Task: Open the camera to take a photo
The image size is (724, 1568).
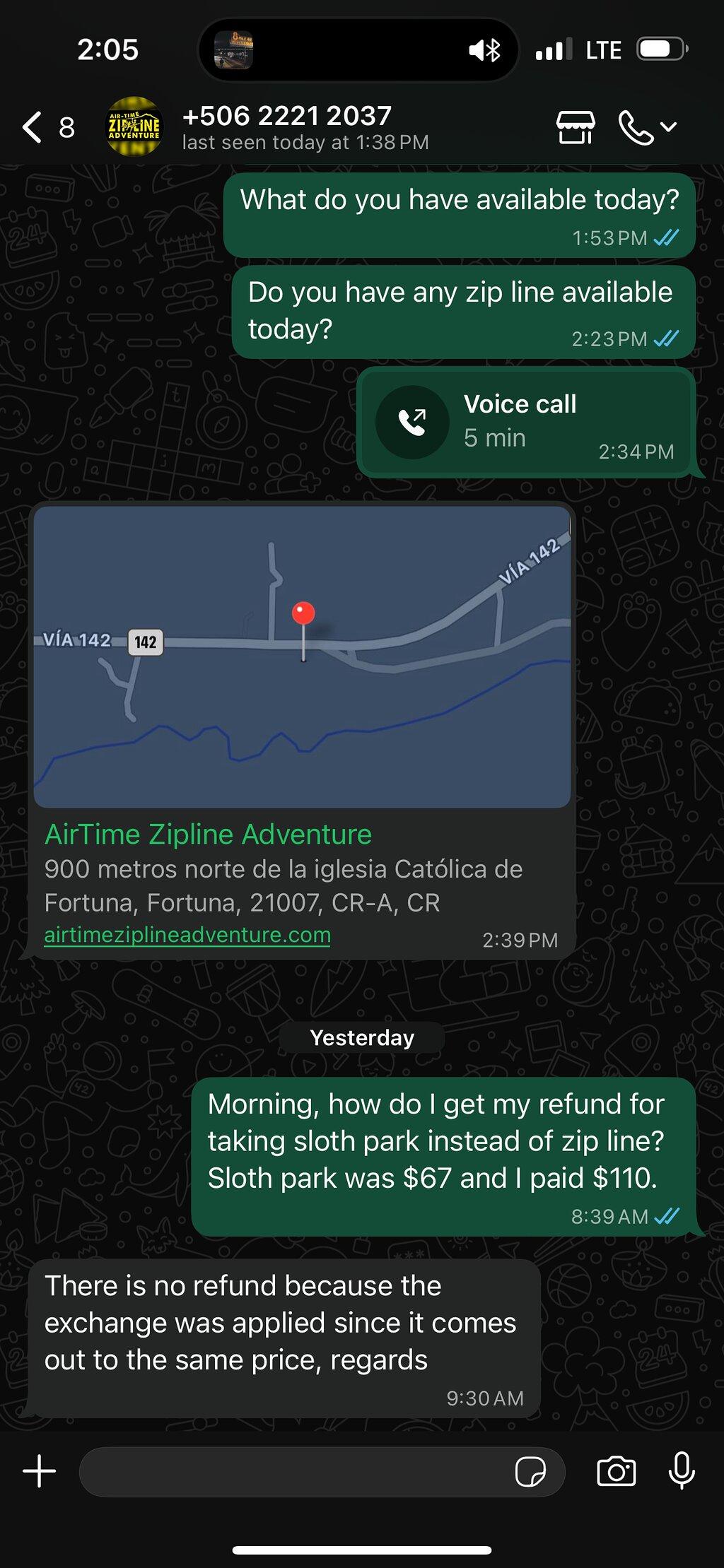Action: tap(616, 1472)
